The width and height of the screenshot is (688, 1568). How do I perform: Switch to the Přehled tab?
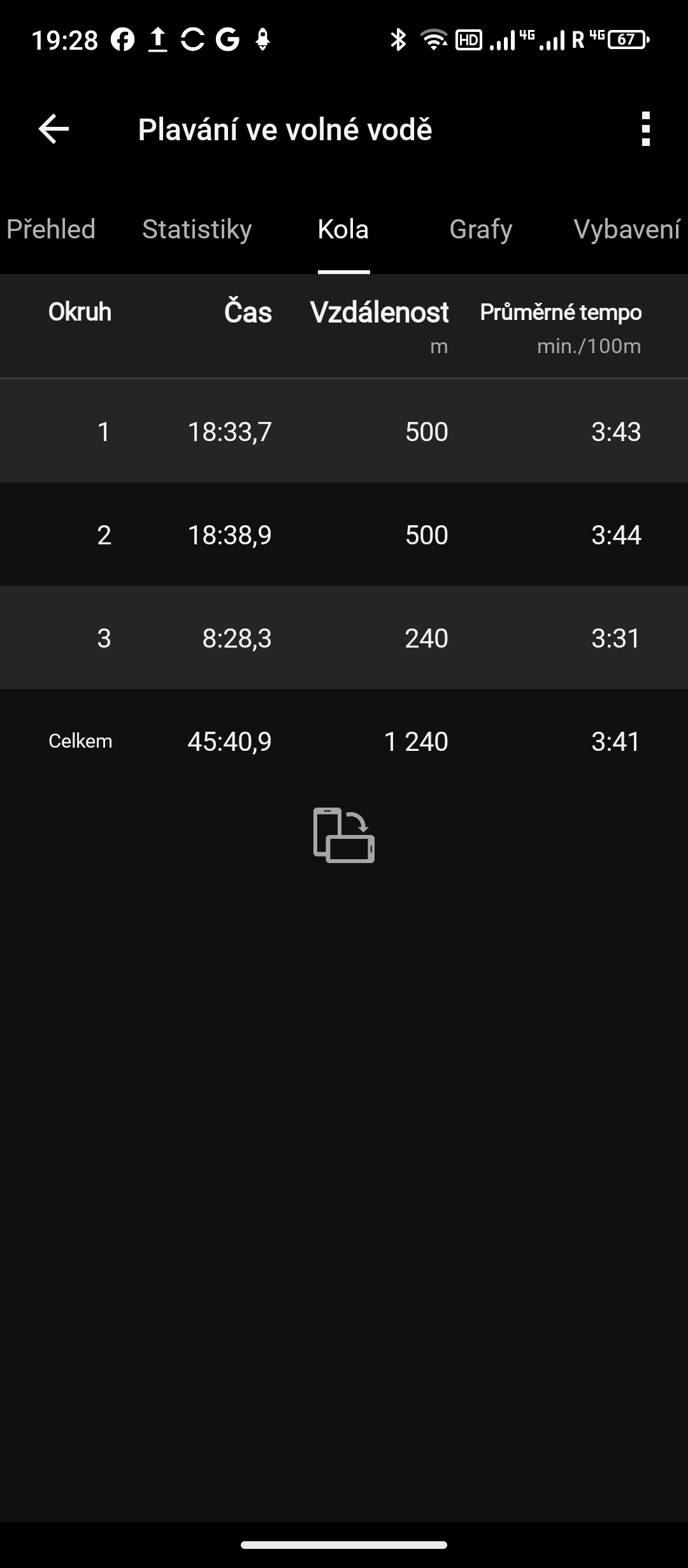51,229
